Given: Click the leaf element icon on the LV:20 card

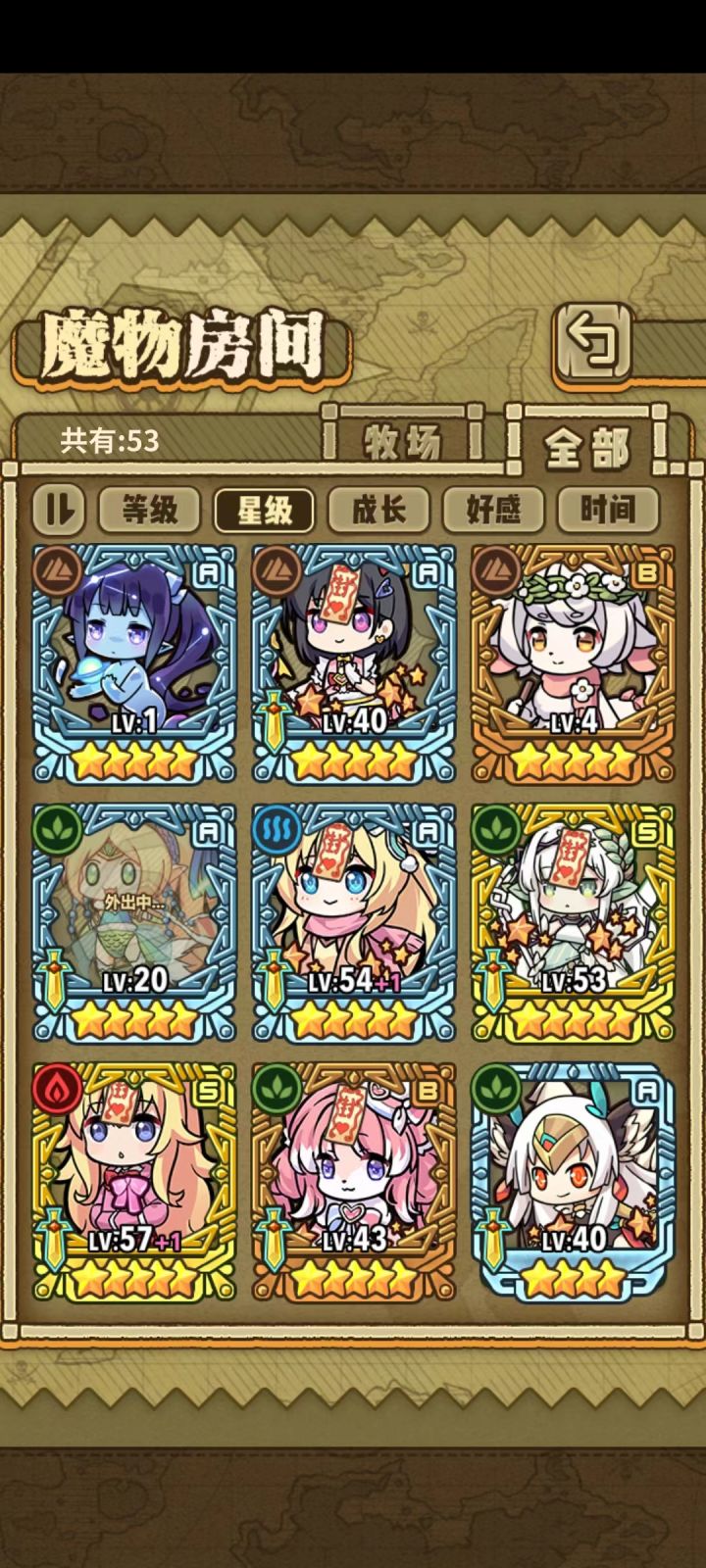Looking at the screenshot, I should pos(55,833).
